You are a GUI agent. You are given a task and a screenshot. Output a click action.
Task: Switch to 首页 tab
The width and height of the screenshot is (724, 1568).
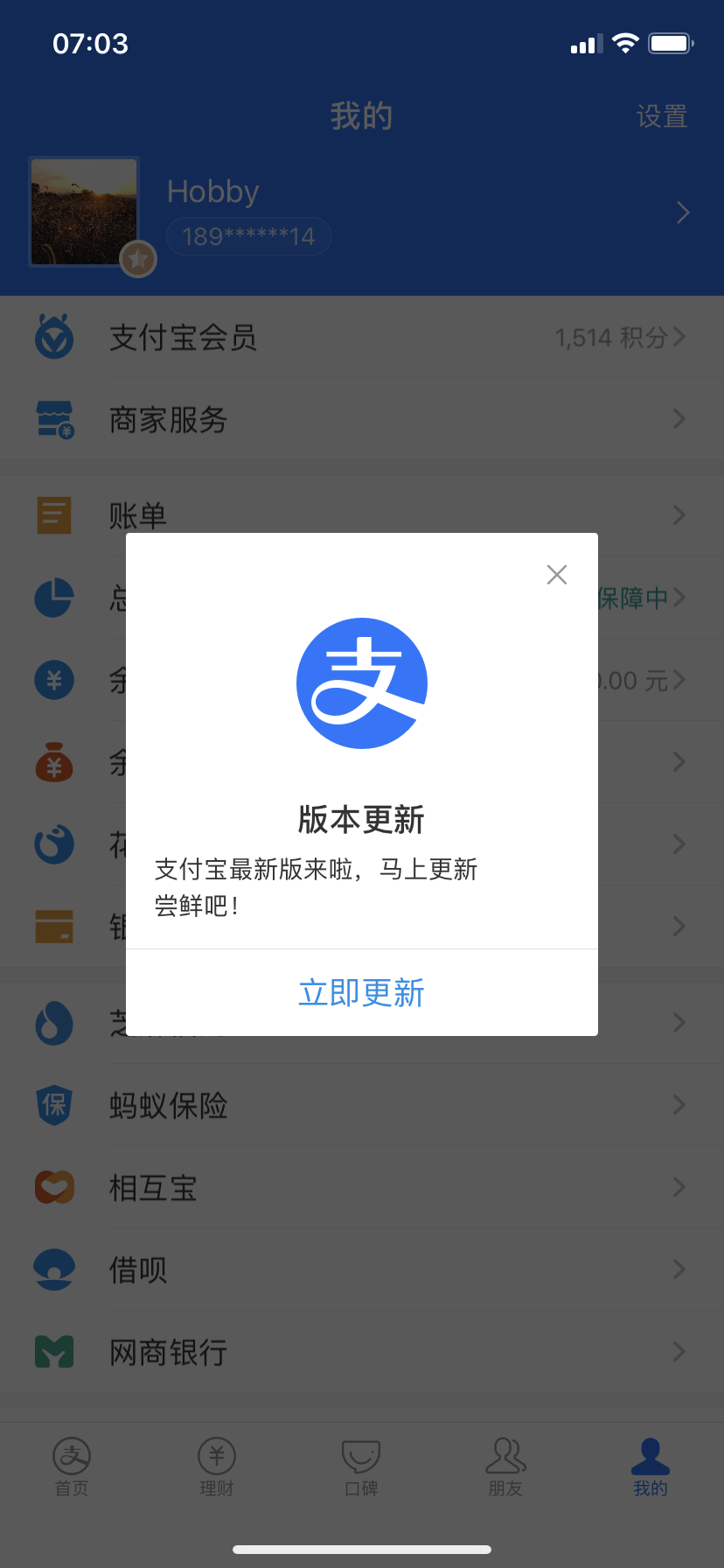(x=72, y=1467)
